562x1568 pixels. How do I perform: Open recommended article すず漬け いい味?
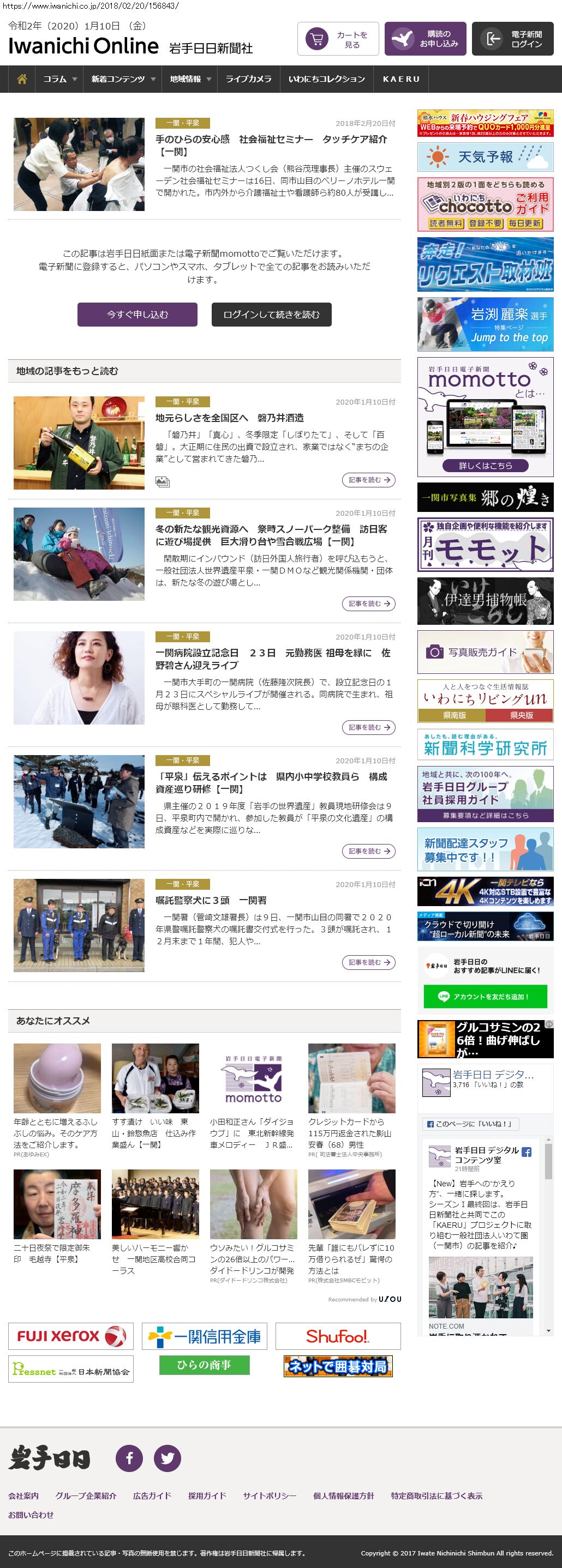coord(154,1132)
